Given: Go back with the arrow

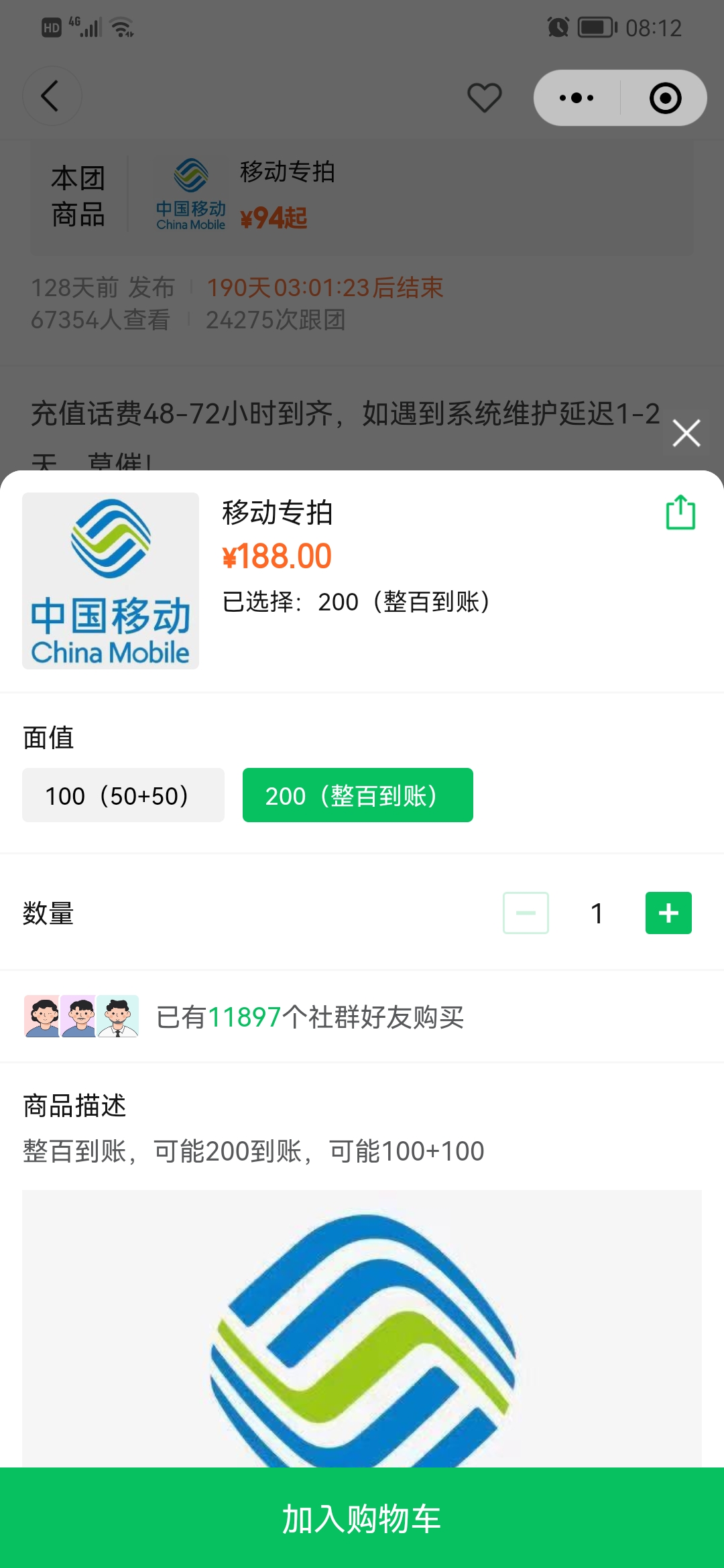Looking at the screenshot, I should (x=52, y=96).
